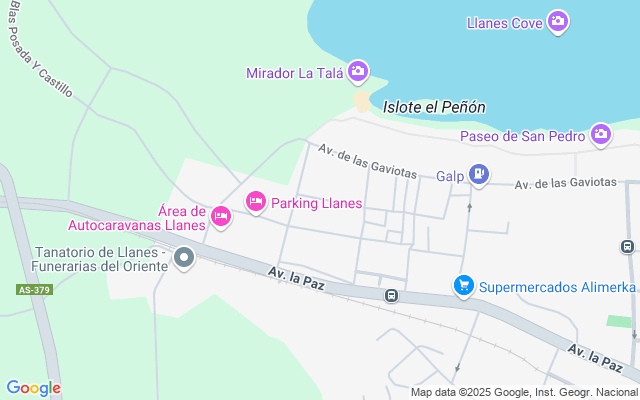Tap the Tanatorio de Llanes marker
The width and height of the screenshot is (640, 400).
click(x=183, y=259)
